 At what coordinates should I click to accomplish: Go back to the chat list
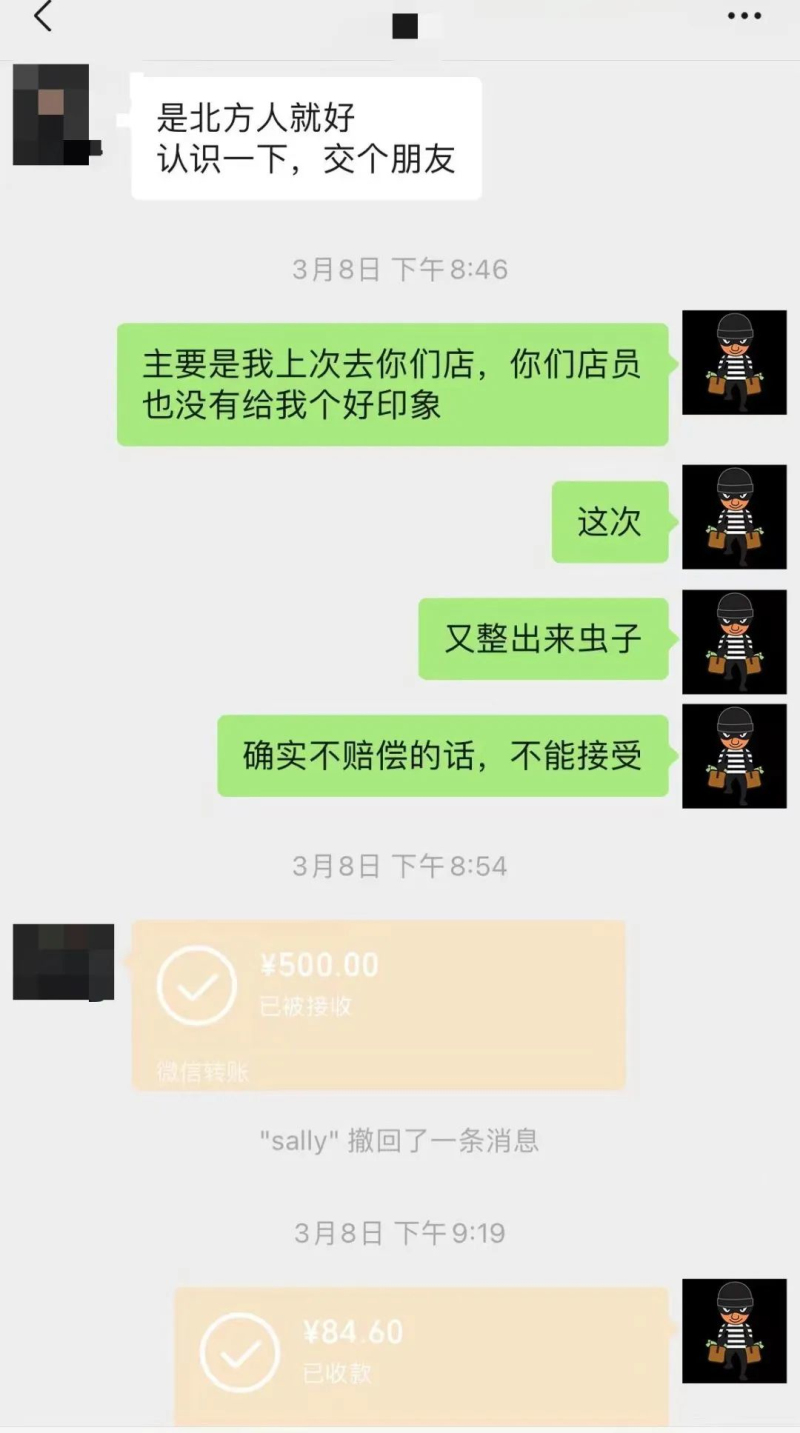pos(42,17)
